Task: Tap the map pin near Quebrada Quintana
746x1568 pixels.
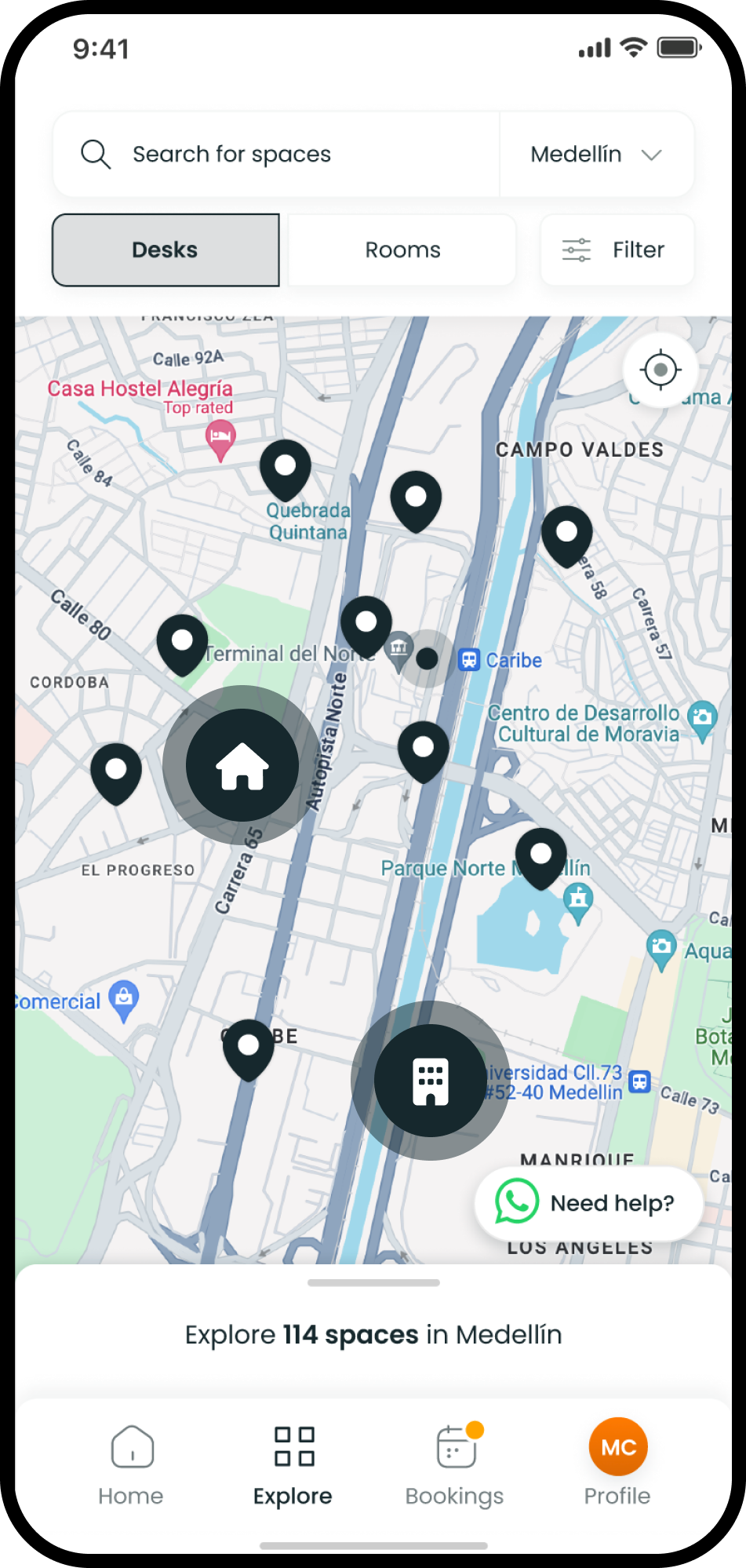Action: click(x=286, y=467)
